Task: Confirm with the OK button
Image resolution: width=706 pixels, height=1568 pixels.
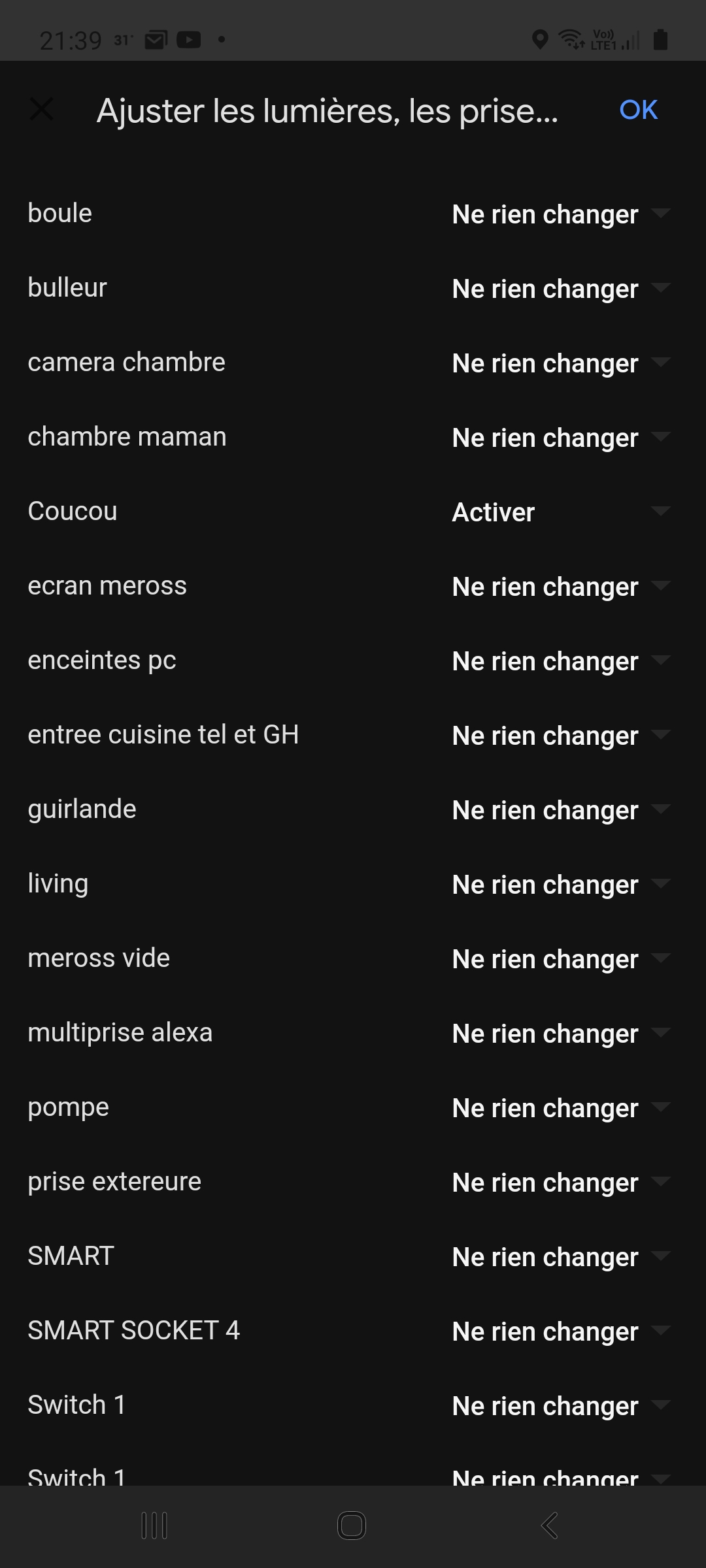Action: click(x=639, y=110)
